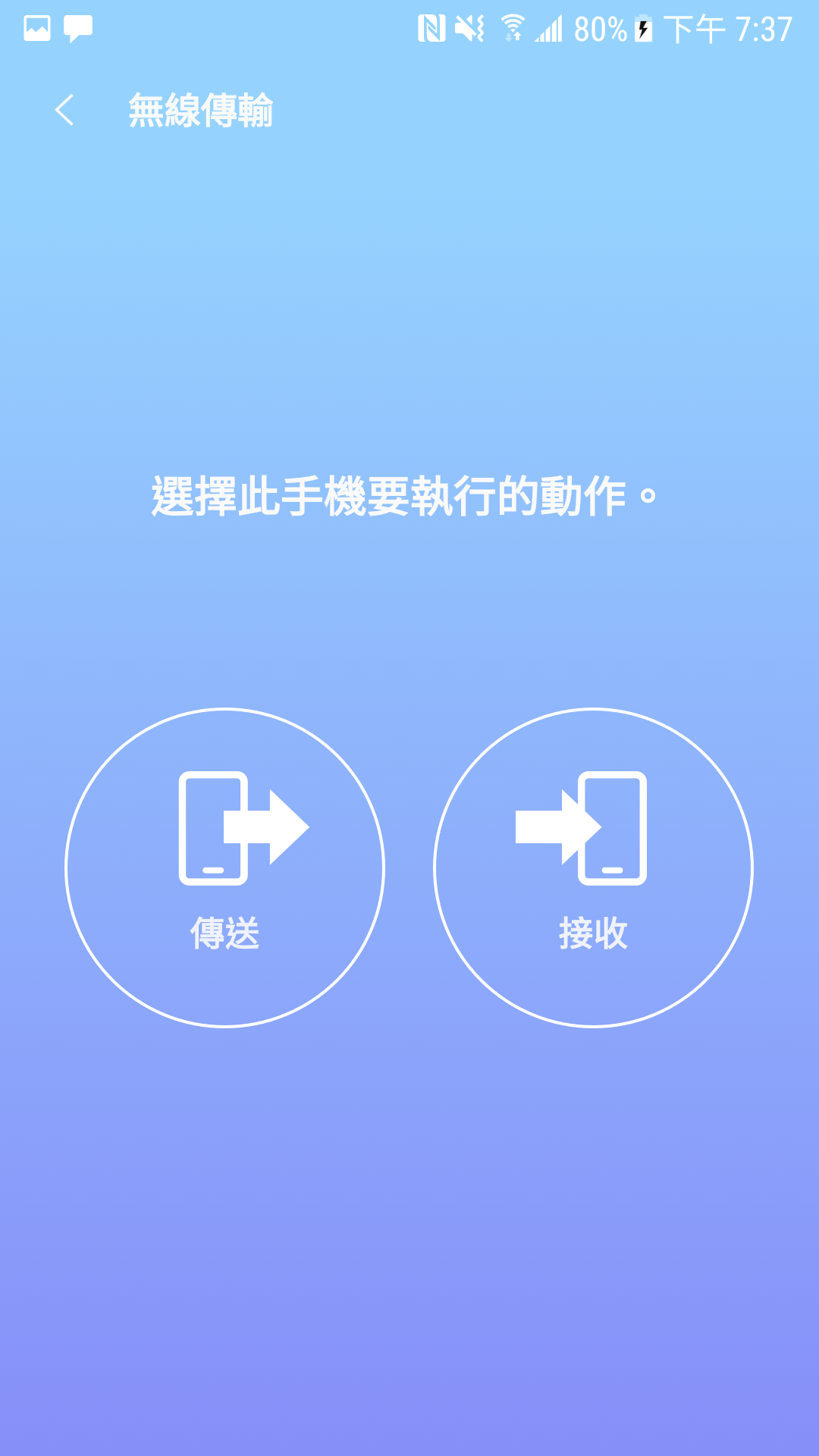Image resolution: width=819 pixels, height=1456 pixels.
Task: Select the send circle on the left
Action: (x=224, y=868)
